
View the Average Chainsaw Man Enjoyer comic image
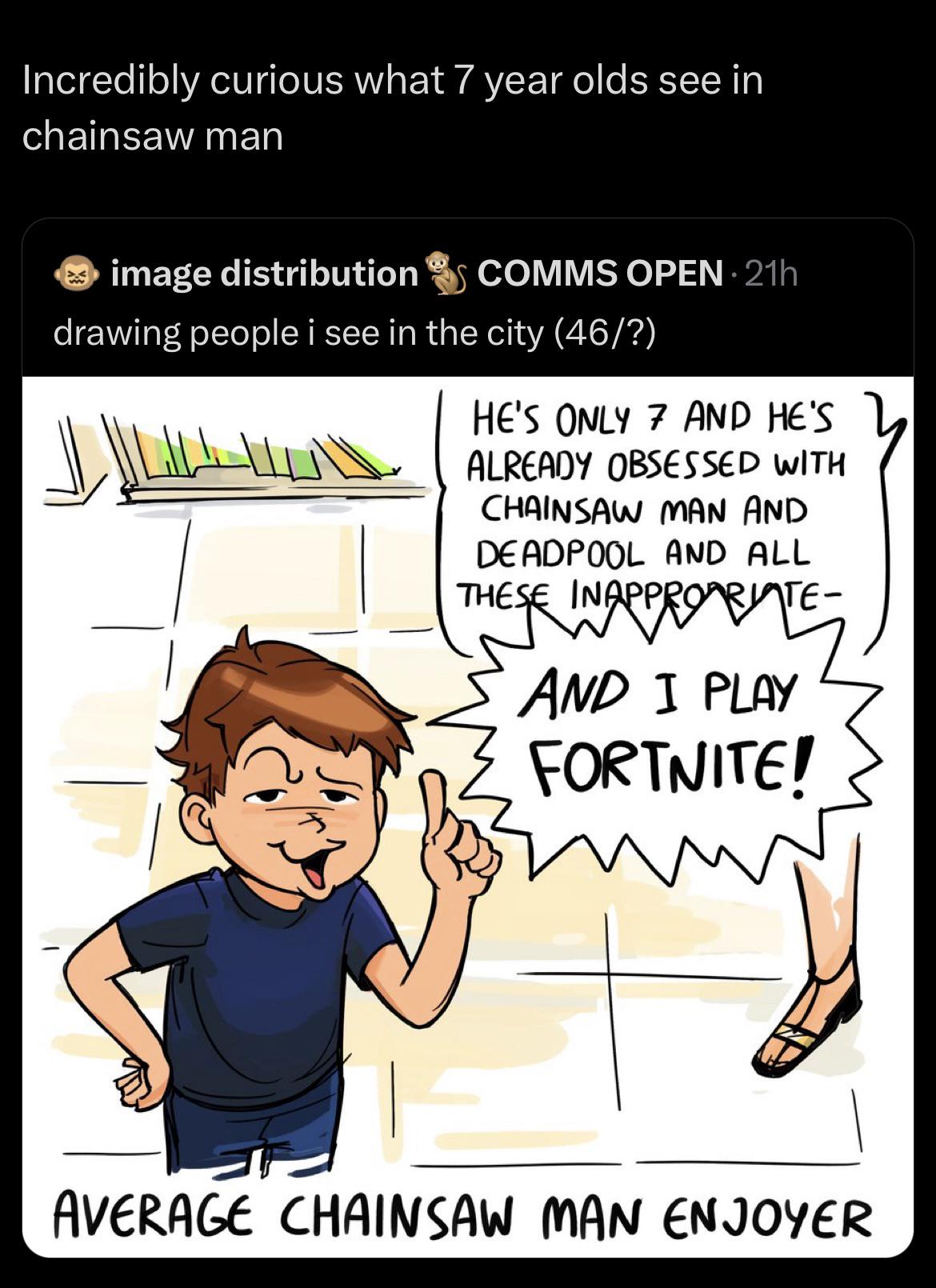pyautogui.click(x=467, y=816)
